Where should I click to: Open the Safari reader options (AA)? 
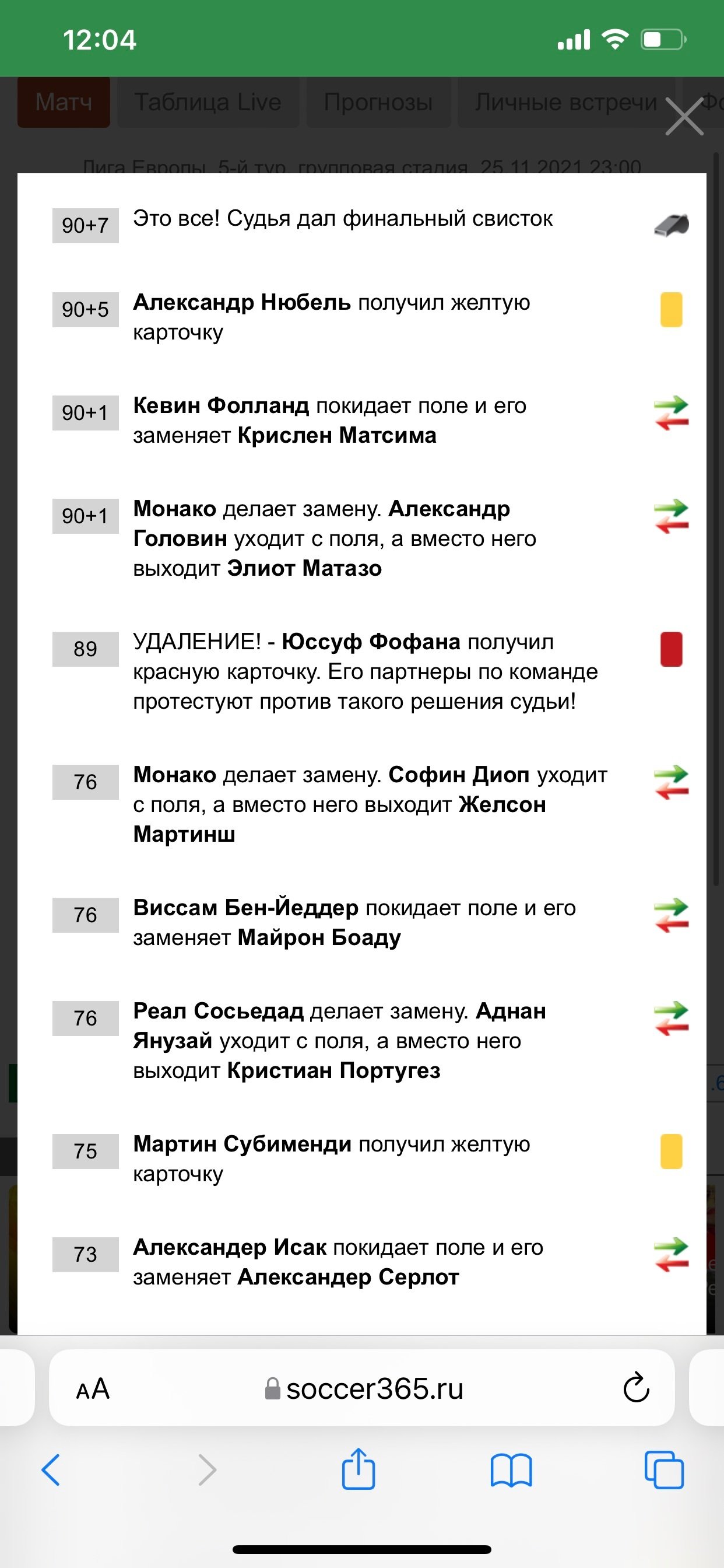[93, 1389]
